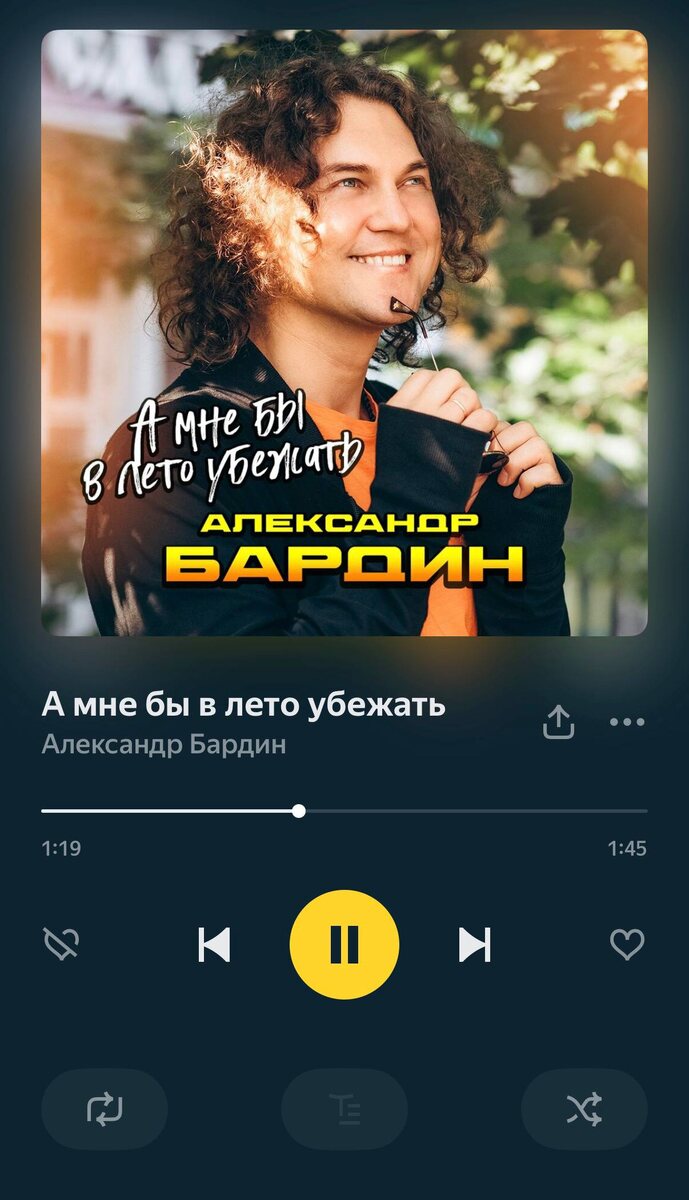Viewport: 689px width, 1200px height.
Task: Skip to the next track
Action: (474, 944)
